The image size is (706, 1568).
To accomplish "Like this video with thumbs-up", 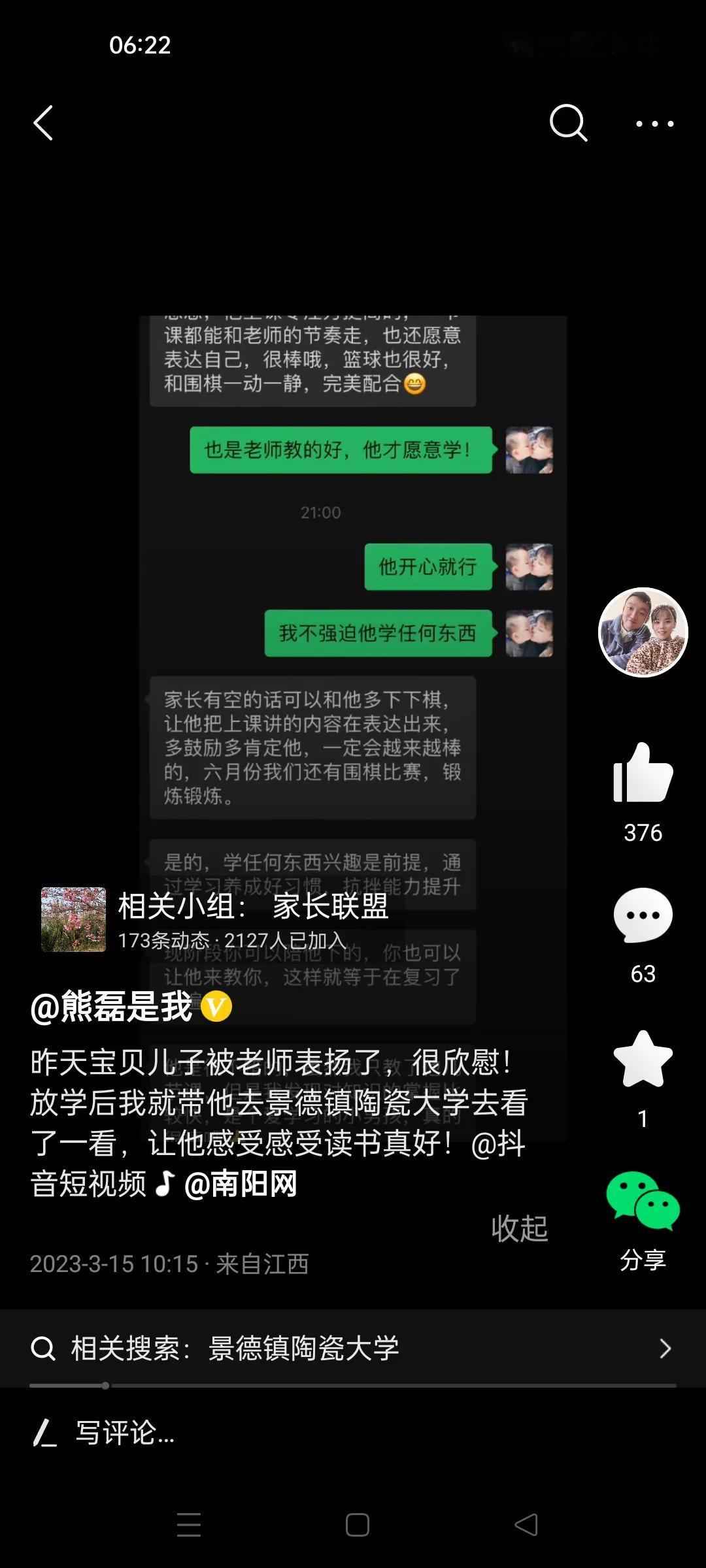I will point(643,774).
